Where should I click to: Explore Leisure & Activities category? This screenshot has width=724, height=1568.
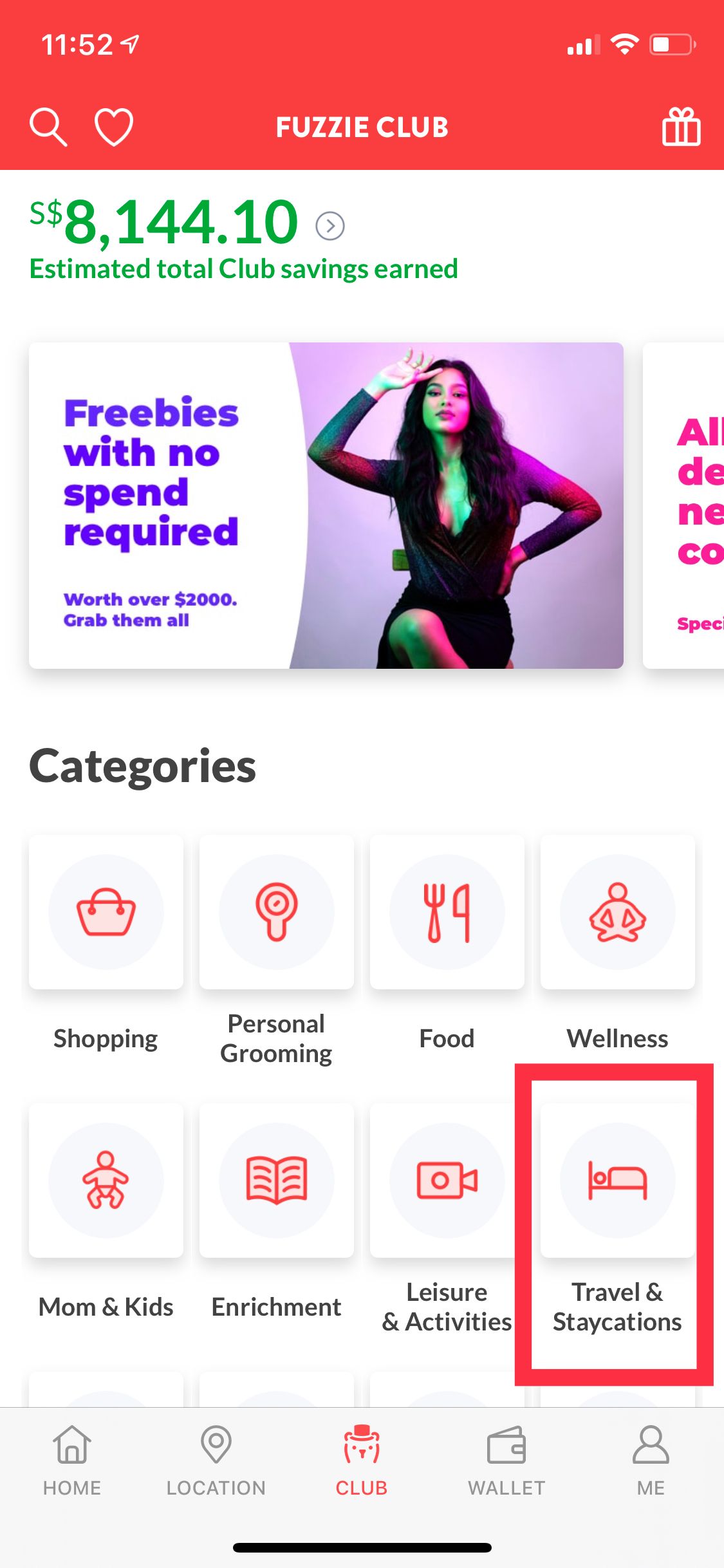447,1181
